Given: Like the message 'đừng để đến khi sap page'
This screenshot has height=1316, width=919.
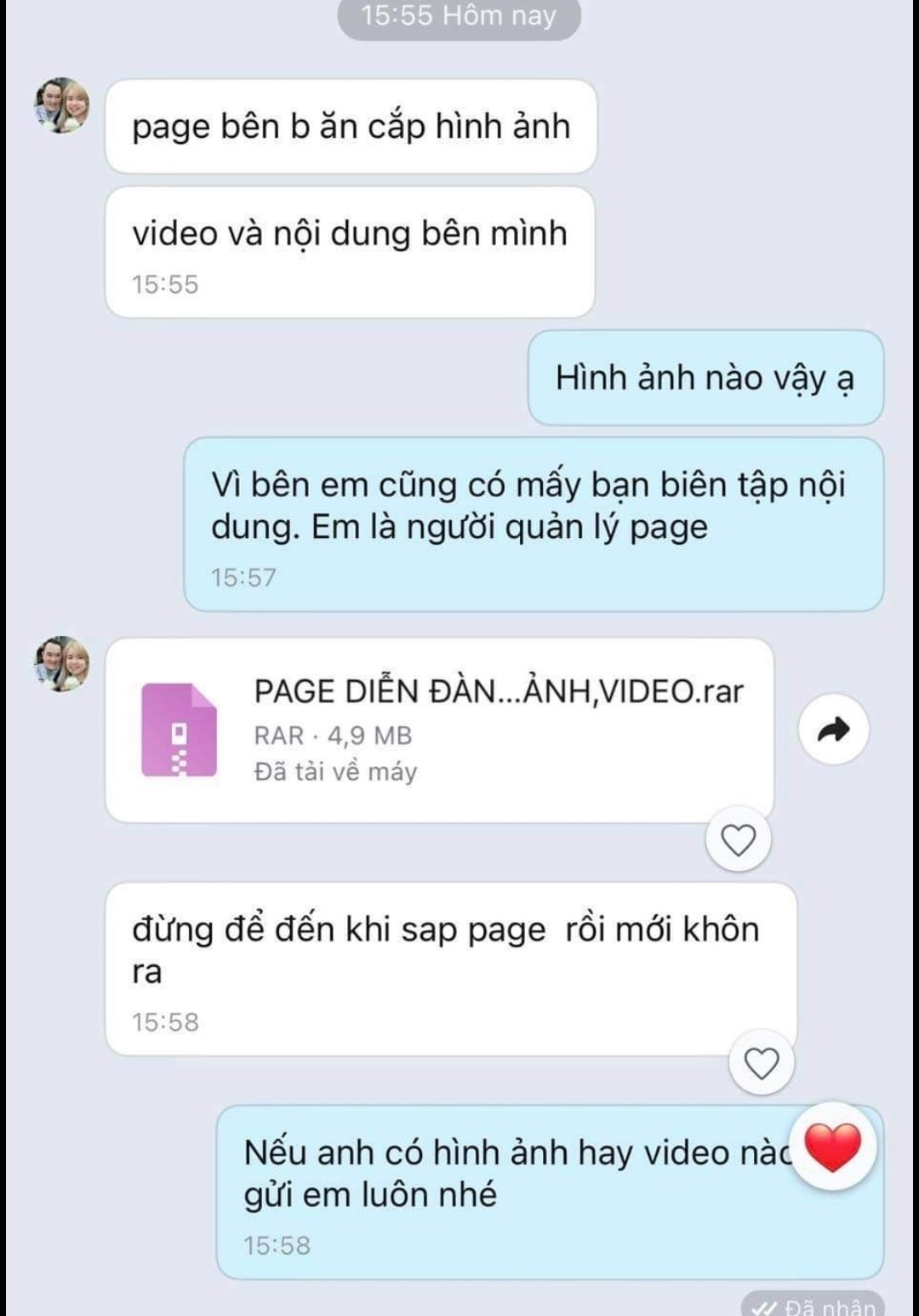Looking at the screenshot, I should click(x=761, y=1063).
